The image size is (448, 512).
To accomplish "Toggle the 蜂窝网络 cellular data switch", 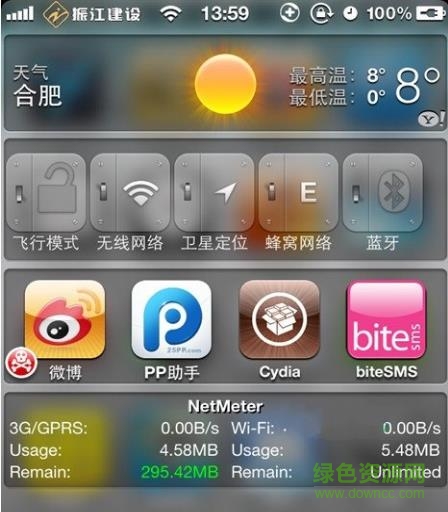I will [298, 192].
